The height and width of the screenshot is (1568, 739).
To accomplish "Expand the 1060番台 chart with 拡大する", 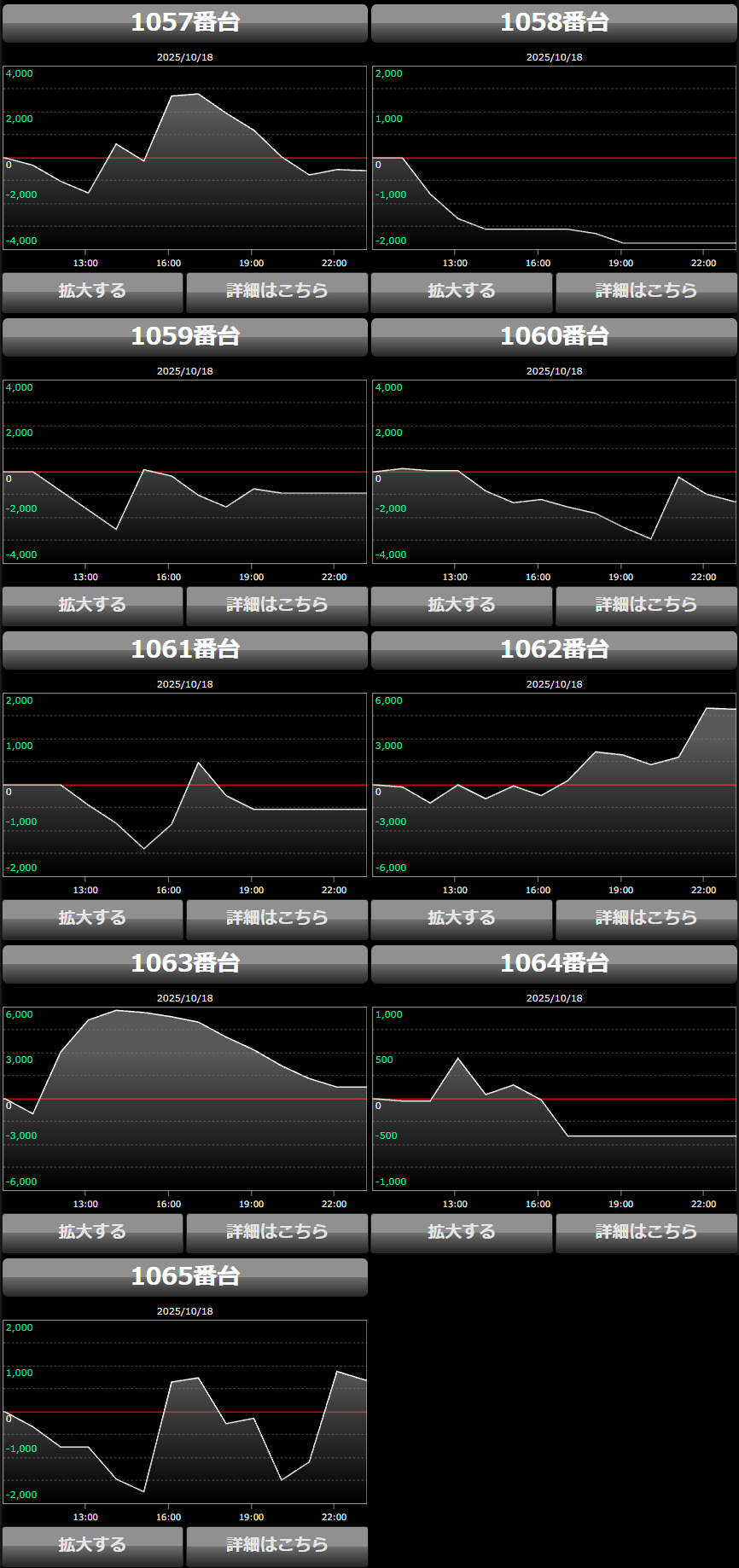I will point(462,606).
